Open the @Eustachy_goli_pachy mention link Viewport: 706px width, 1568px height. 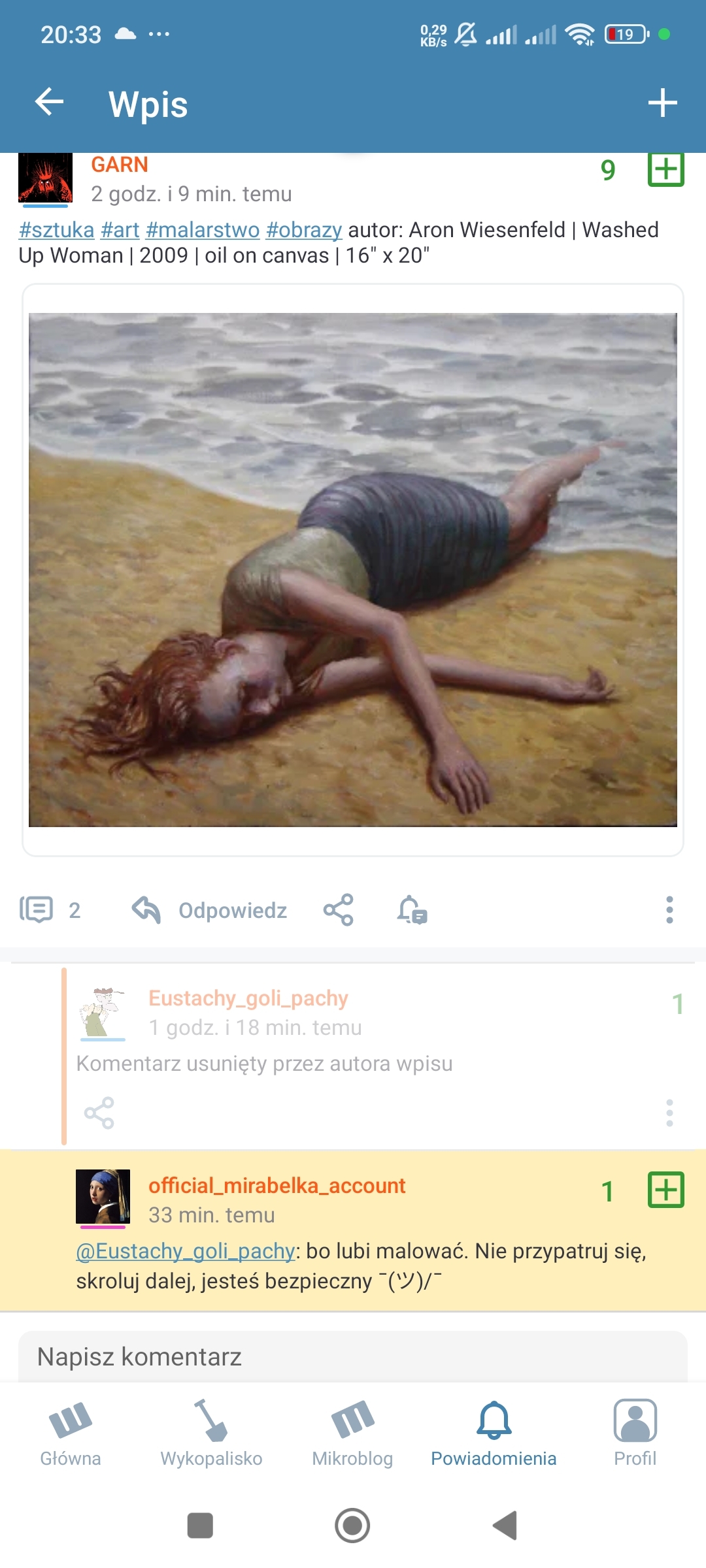pos(186,1251)
